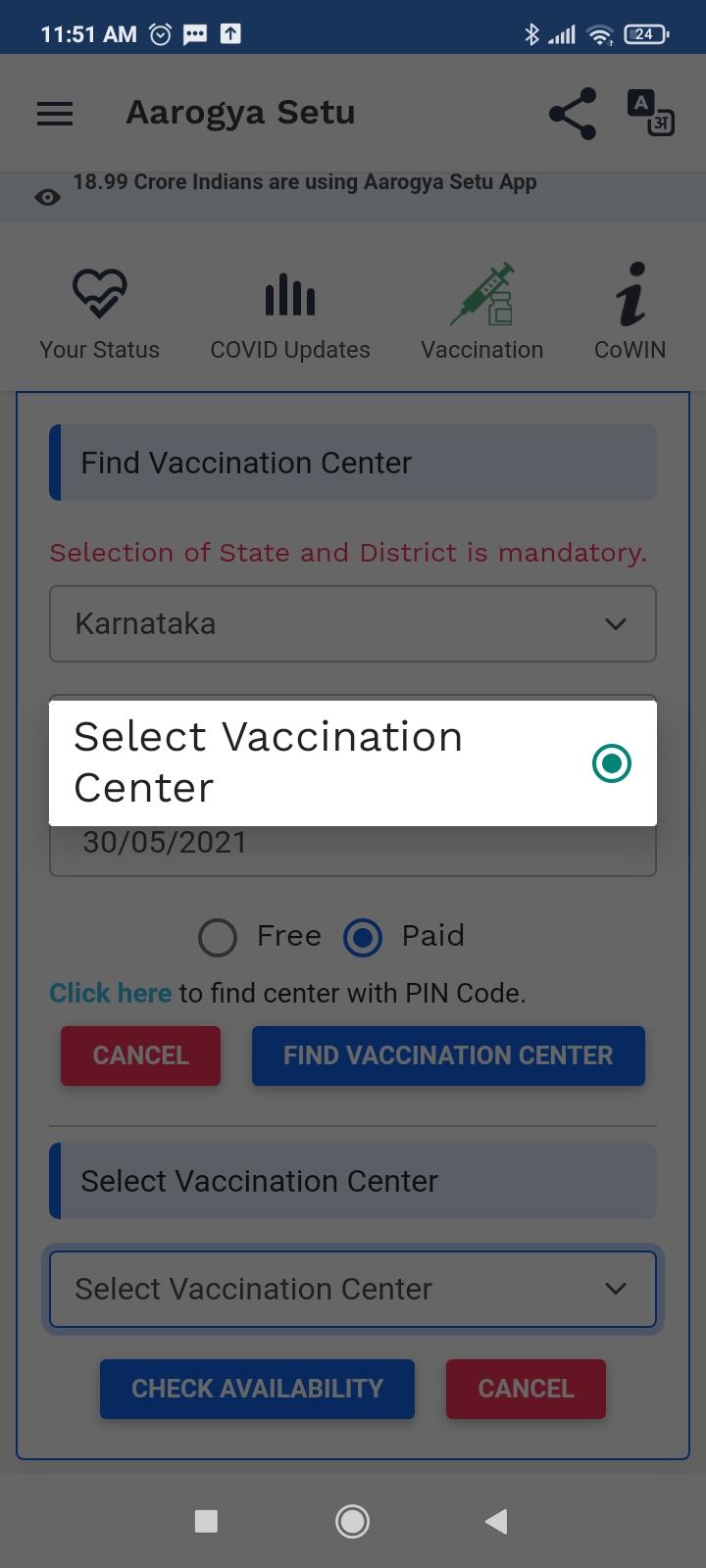This screenshot has height=1568, width=706.
Task: Select the highlighted Select Vaccination Center radio button
Action: pos(611,763)
